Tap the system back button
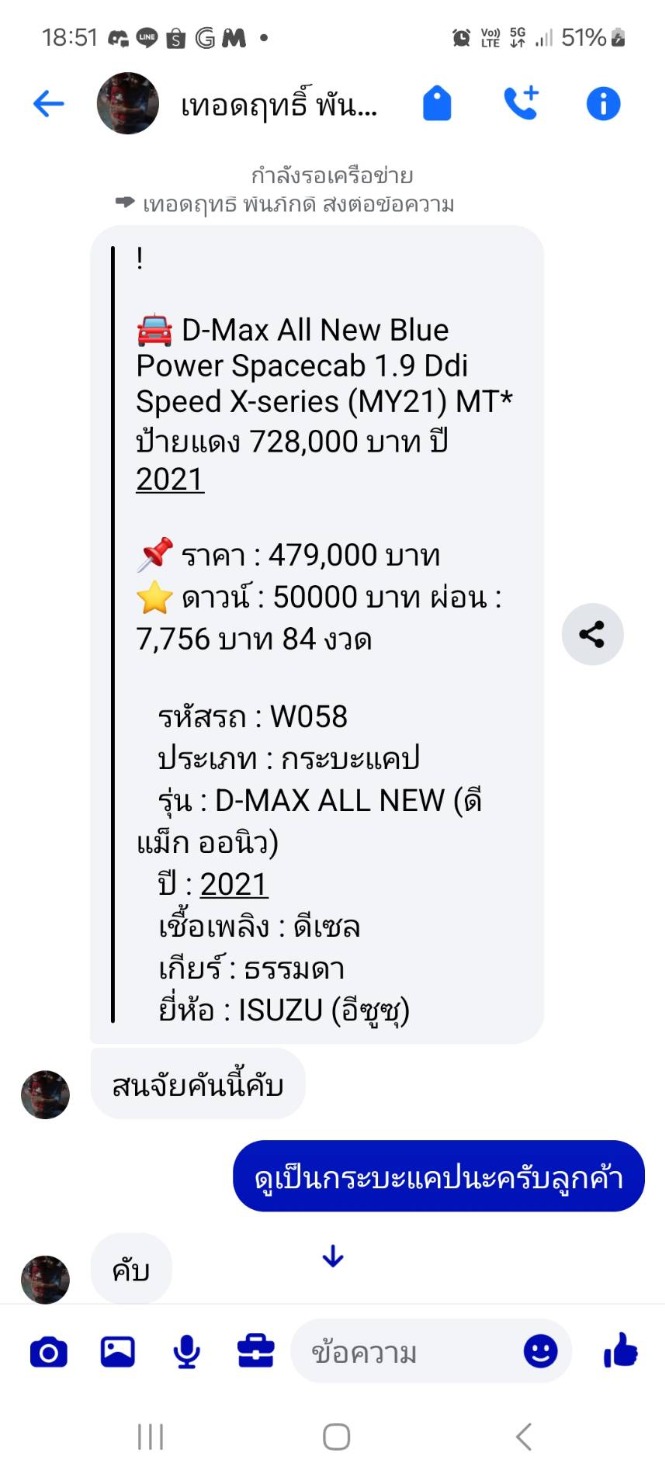 523,1437
